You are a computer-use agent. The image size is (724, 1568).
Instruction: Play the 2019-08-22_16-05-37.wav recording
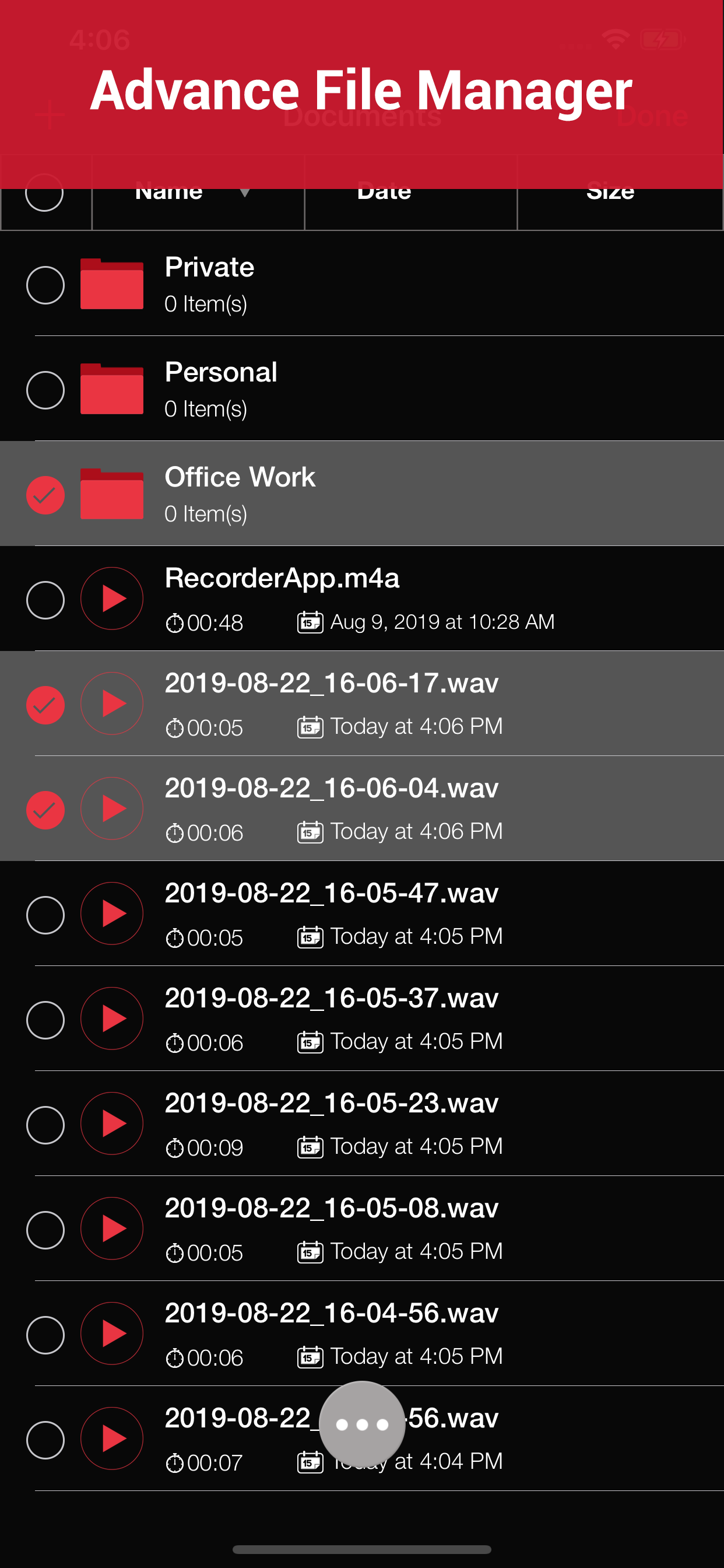click(x=112, y=1019)
